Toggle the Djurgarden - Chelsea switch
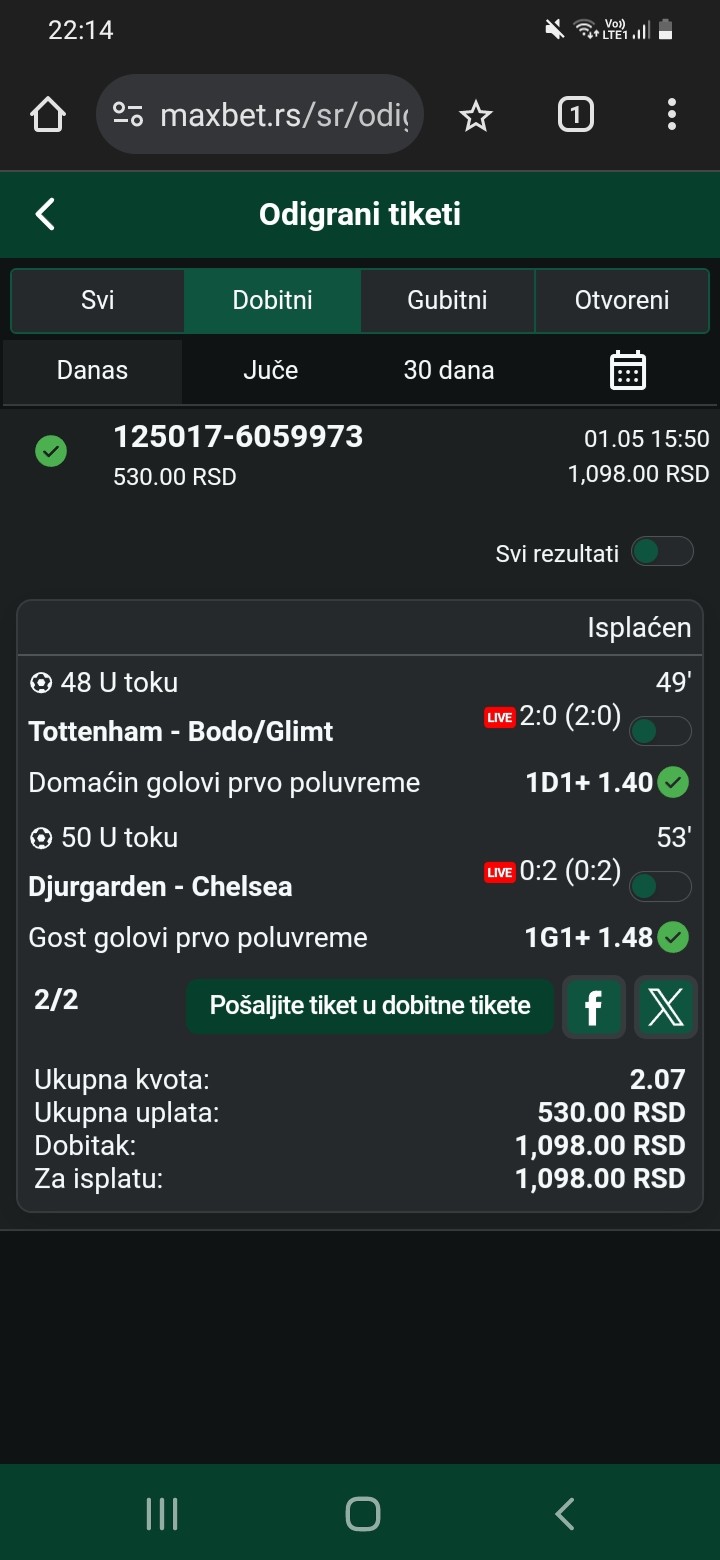Image resolution: width=720 pixels, height=1560 pixels. click(660, 886)
